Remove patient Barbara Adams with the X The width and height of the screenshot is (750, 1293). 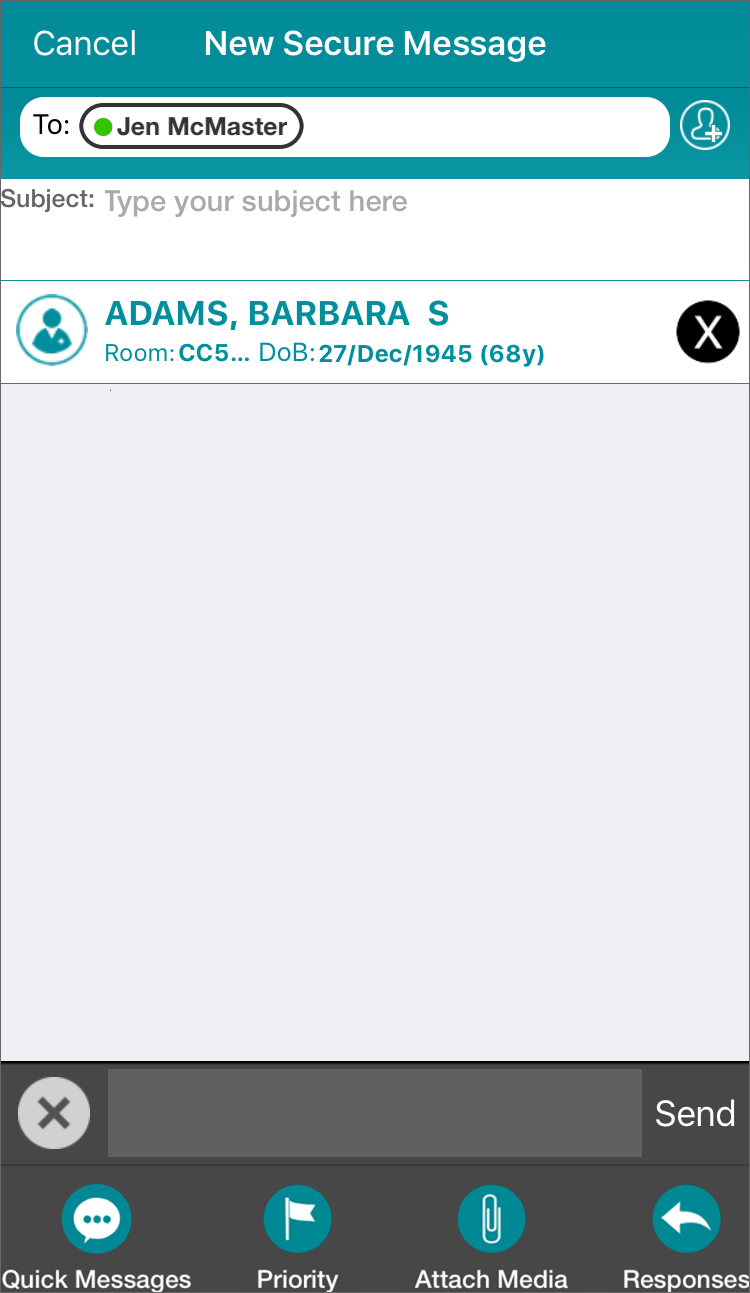pos(707,332)
